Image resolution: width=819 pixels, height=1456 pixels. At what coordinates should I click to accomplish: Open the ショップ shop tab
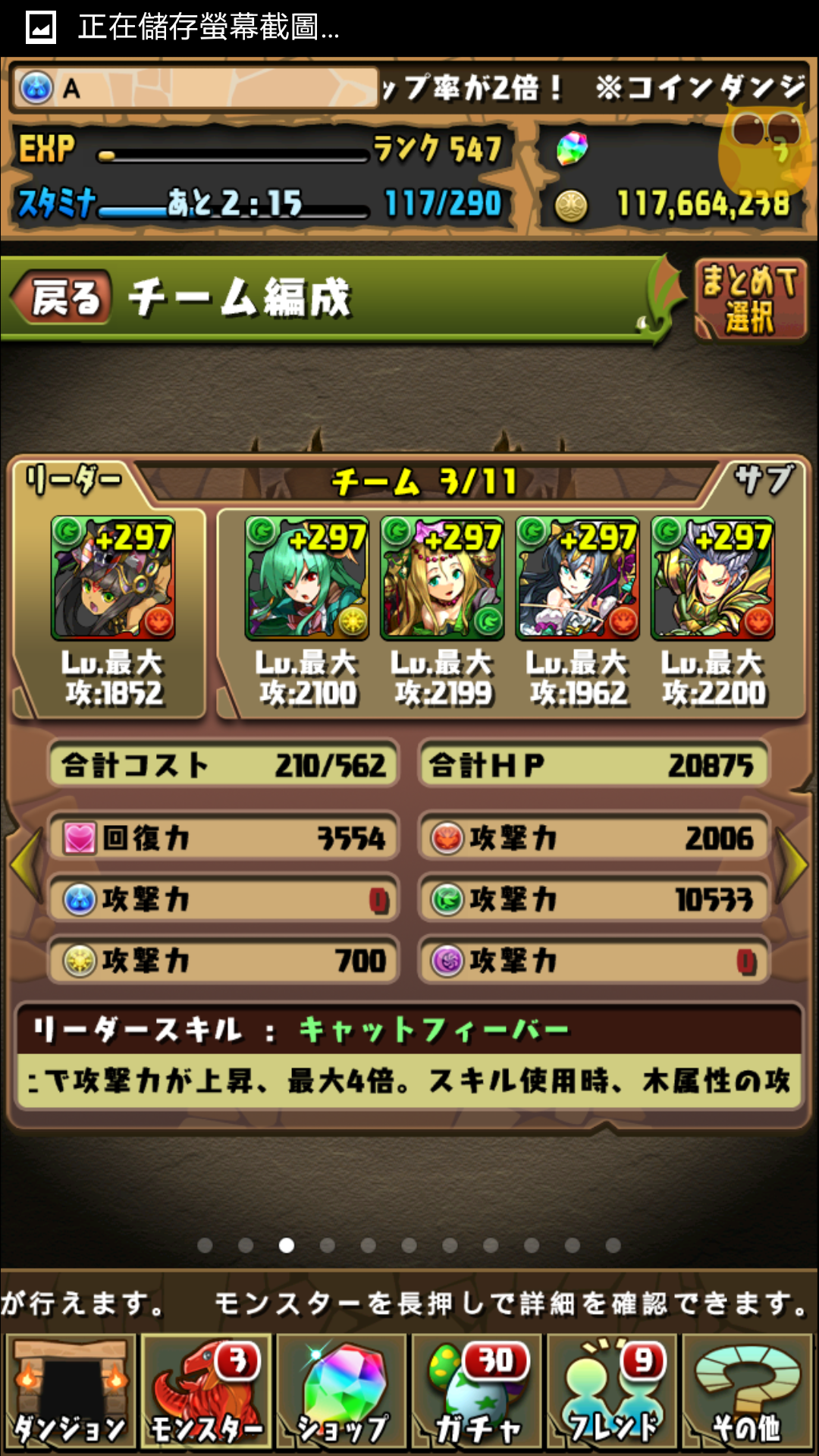341,1392
